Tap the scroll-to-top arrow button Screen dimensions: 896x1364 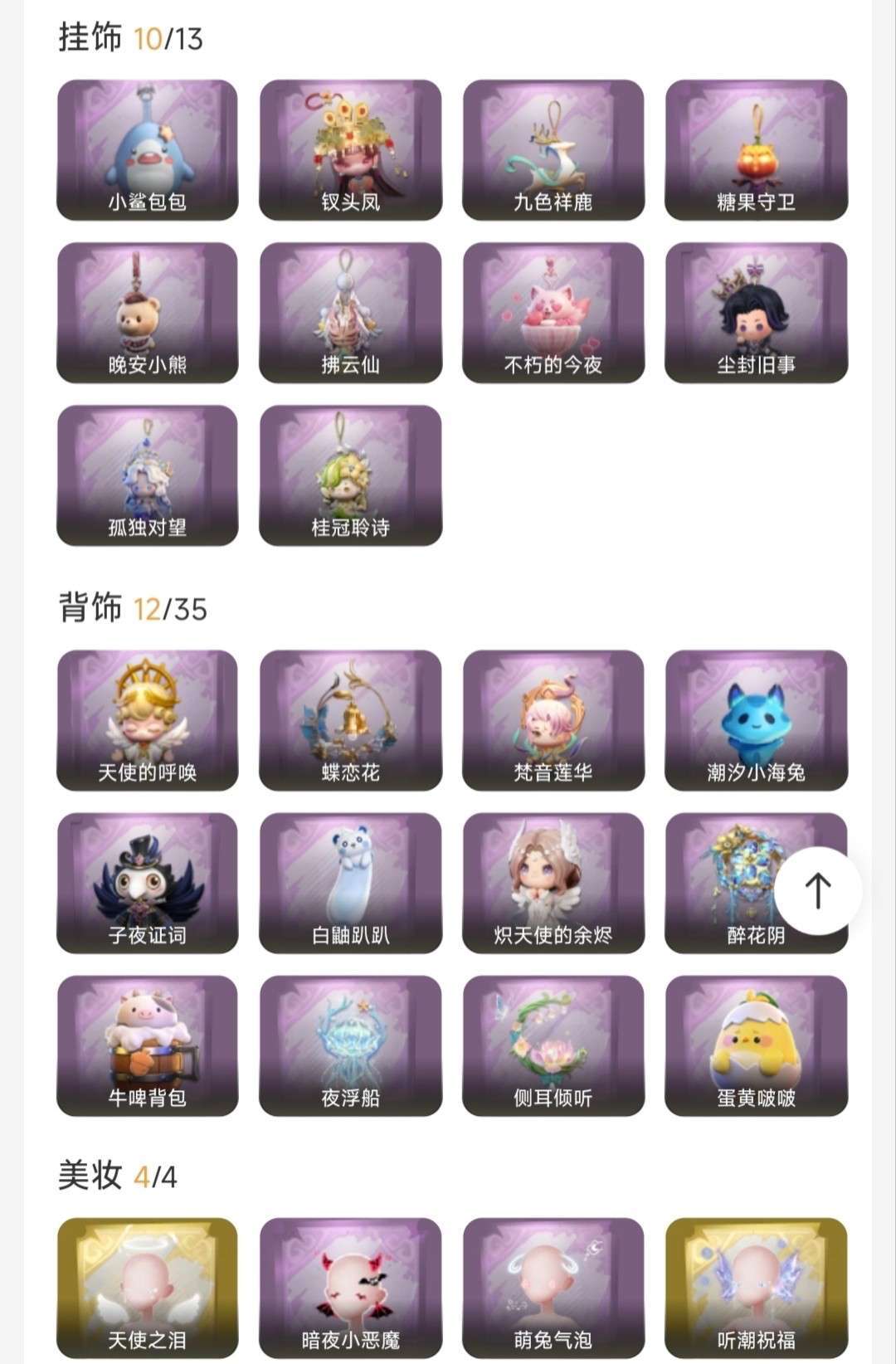[x=818, y=890]
